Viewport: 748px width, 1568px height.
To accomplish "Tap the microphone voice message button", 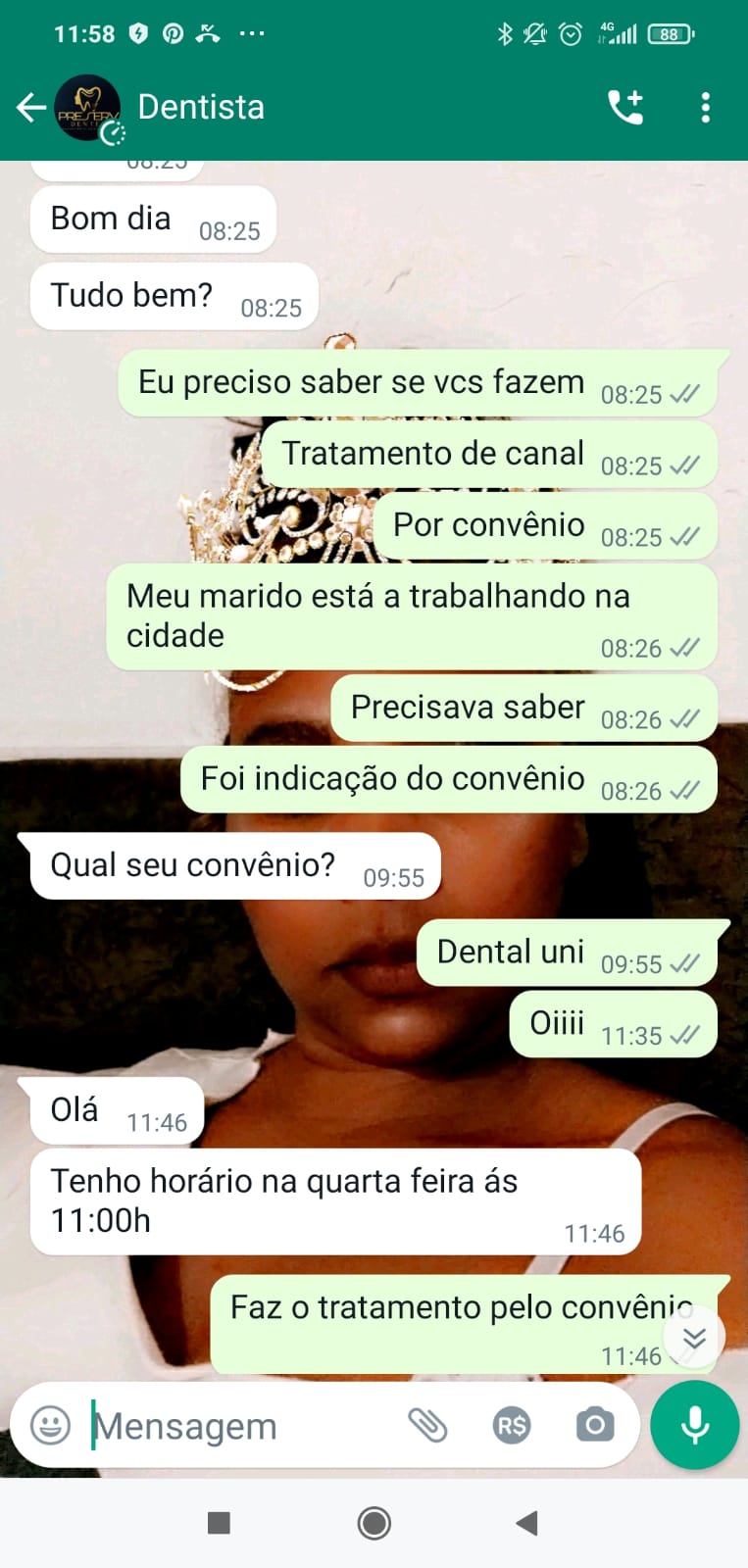I will (x=695, y=1425).
